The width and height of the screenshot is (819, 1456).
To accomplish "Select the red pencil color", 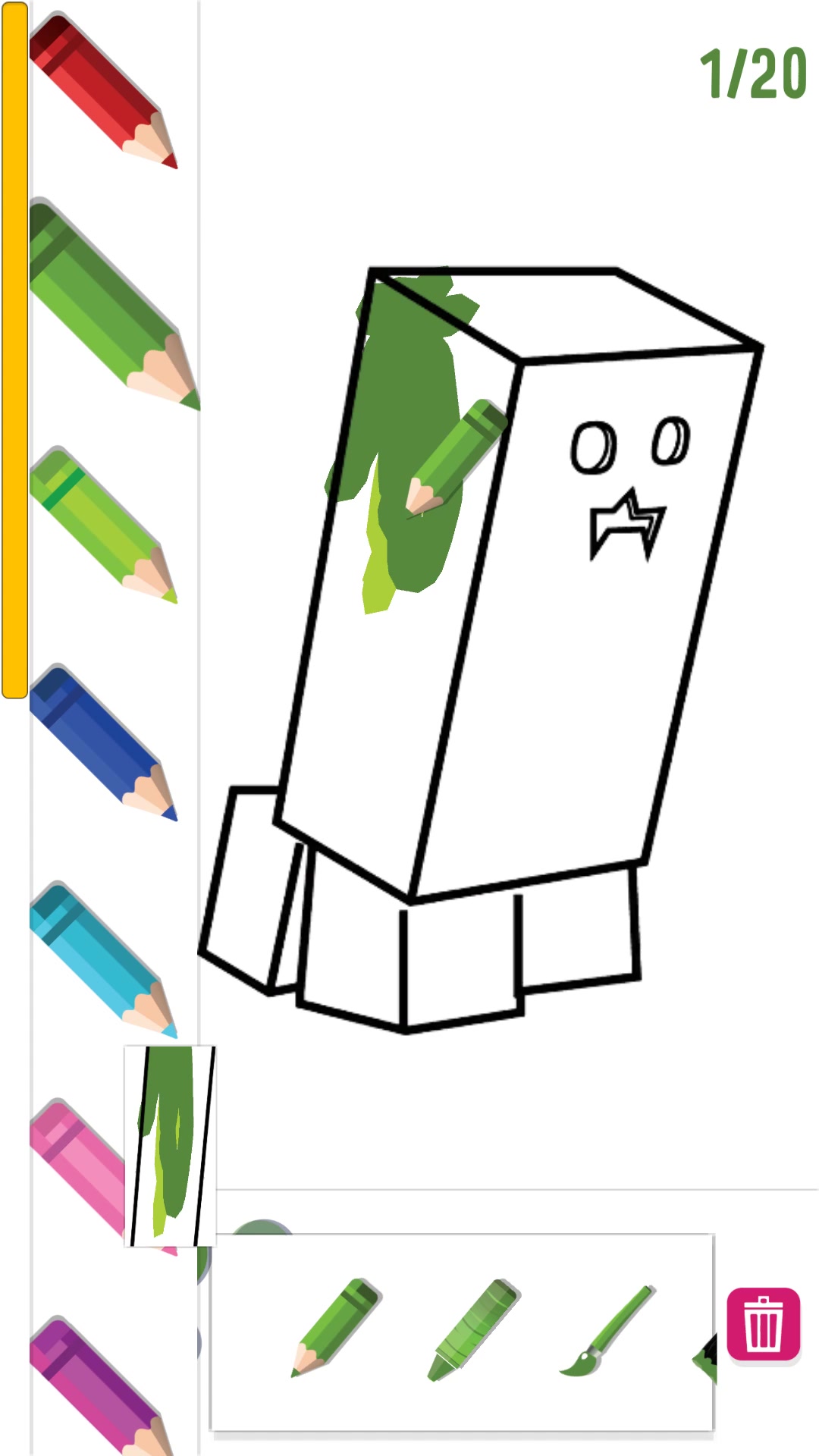I will coord(103,92).
